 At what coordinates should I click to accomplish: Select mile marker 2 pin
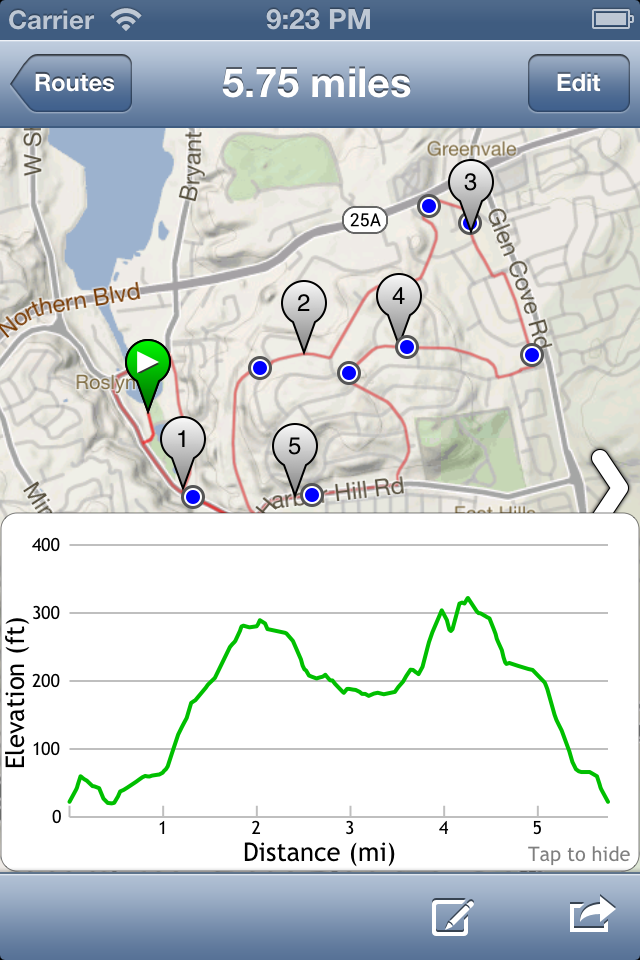304,306
